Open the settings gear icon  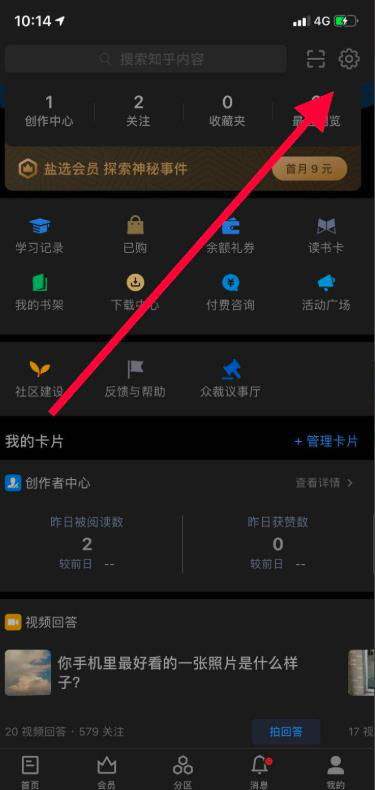349,59
